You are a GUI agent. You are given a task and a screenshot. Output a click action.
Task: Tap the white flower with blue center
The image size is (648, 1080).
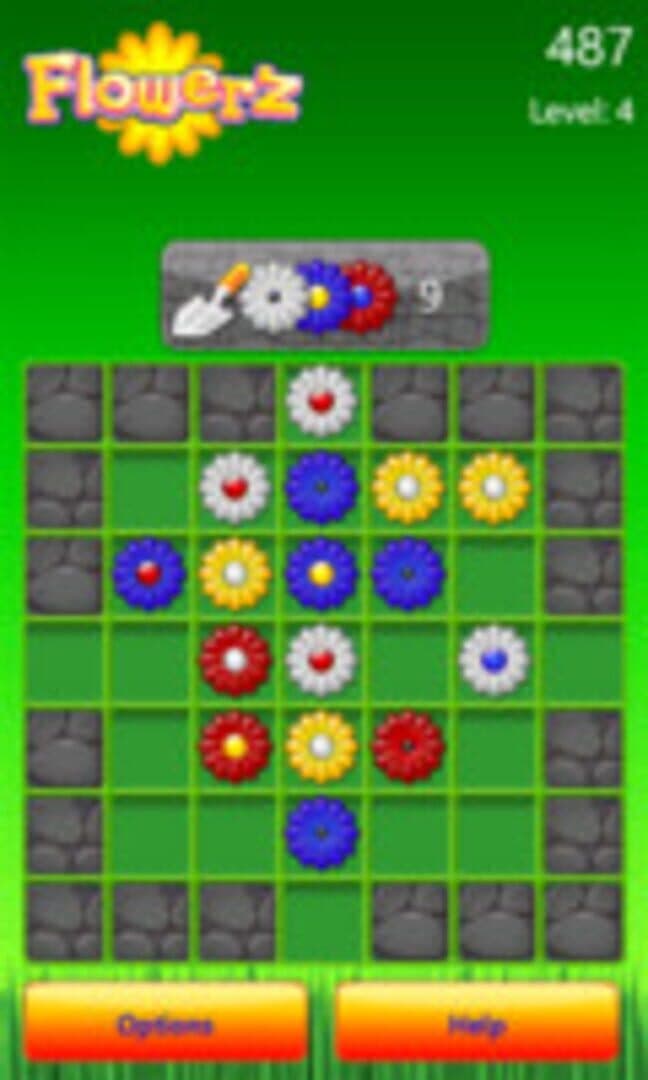point(494,661)
